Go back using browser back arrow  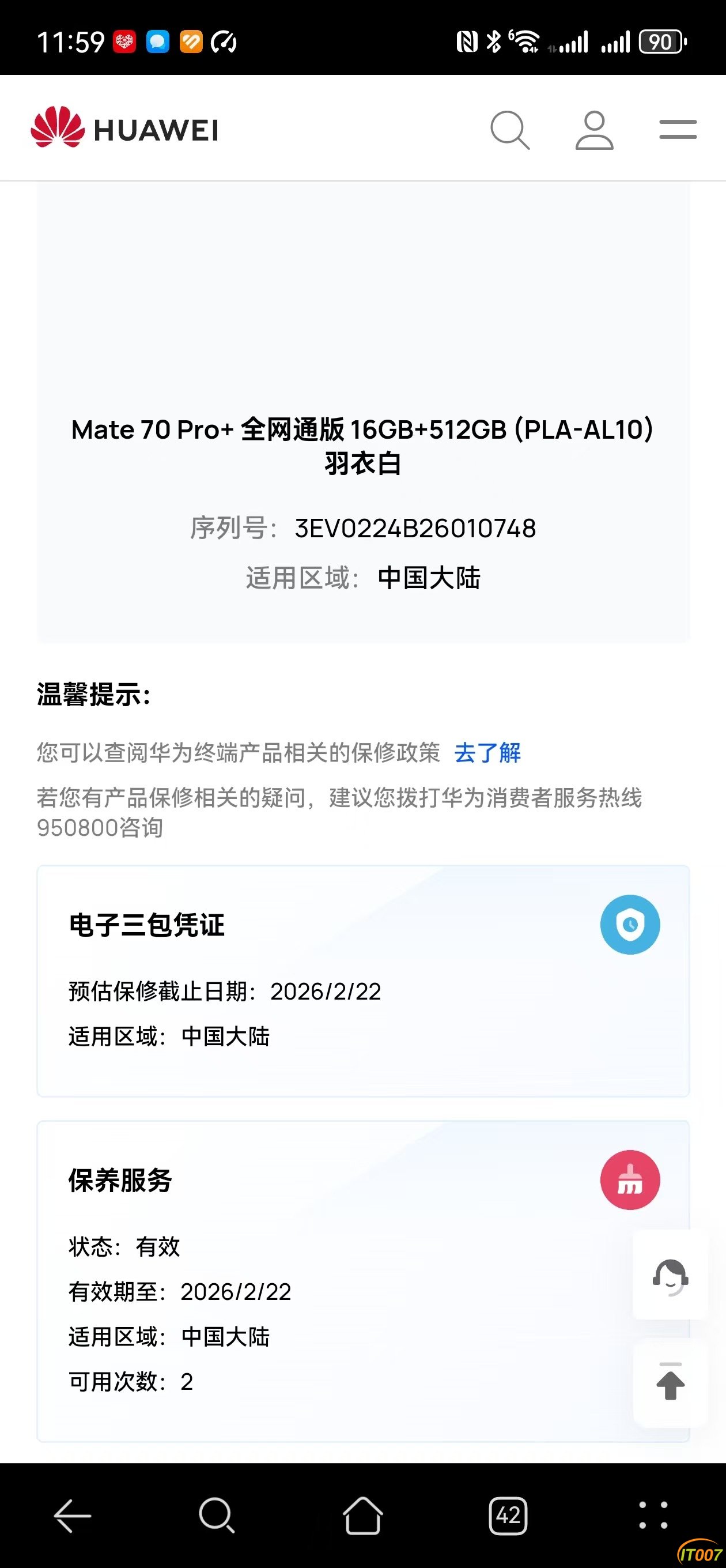coord(73,1515)
